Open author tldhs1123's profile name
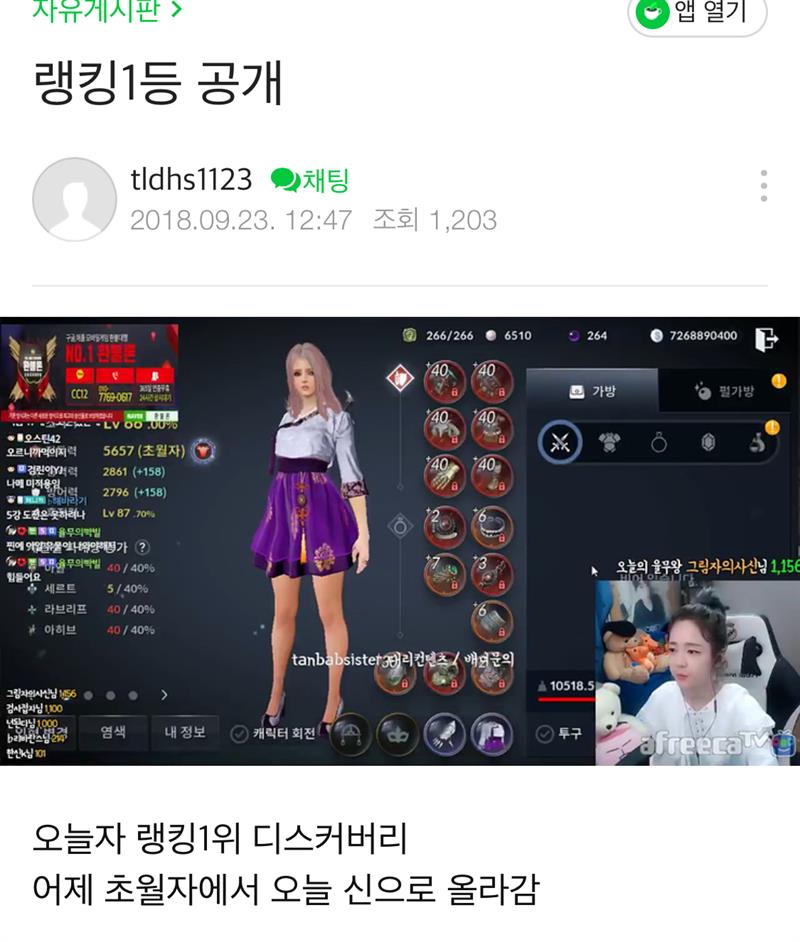This screenshot has width=800, height=942. tap(191, 180)
